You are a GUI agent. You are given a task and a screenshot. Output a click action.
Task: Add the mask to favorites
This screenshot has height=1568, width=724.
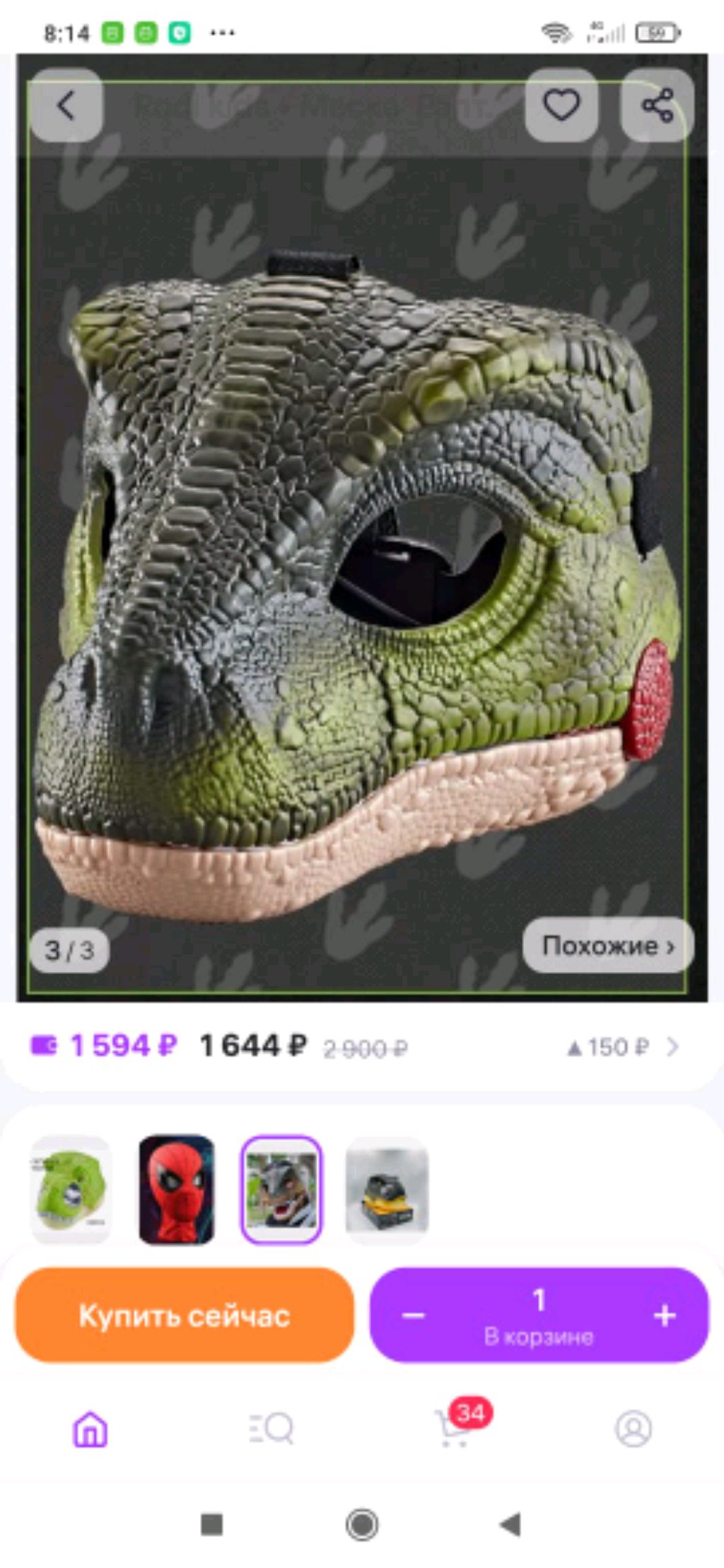561,106
